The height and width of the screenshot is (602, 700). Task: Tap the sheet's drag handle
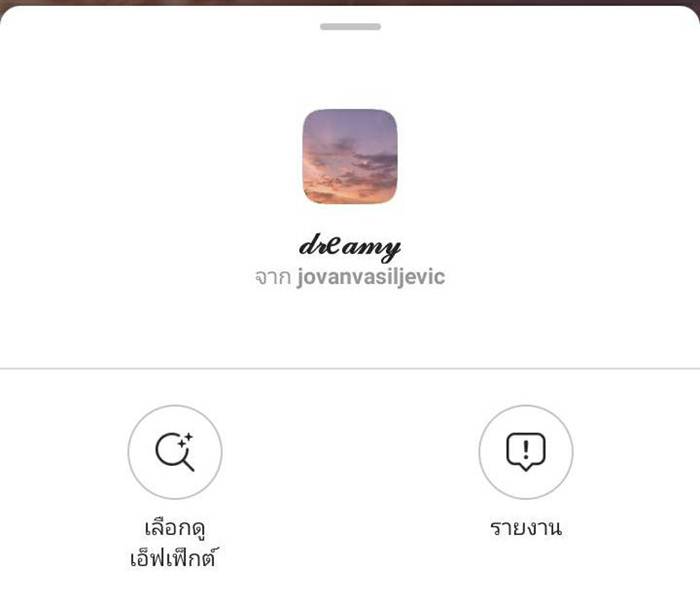click(350, 26)
